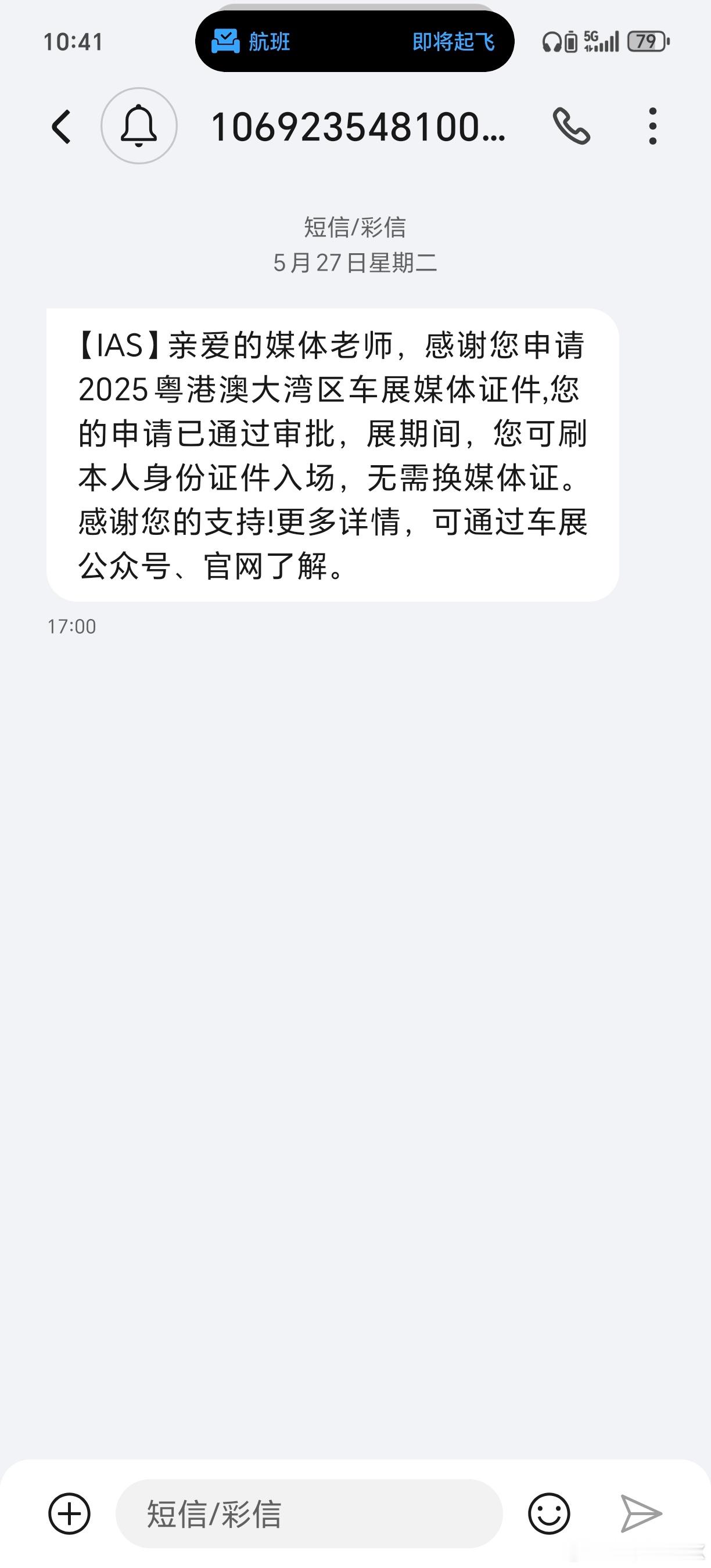Open the emoji smiley picker
Image resolution: width=711 pixels, height=1568 pixels.
click(549, 1513)
